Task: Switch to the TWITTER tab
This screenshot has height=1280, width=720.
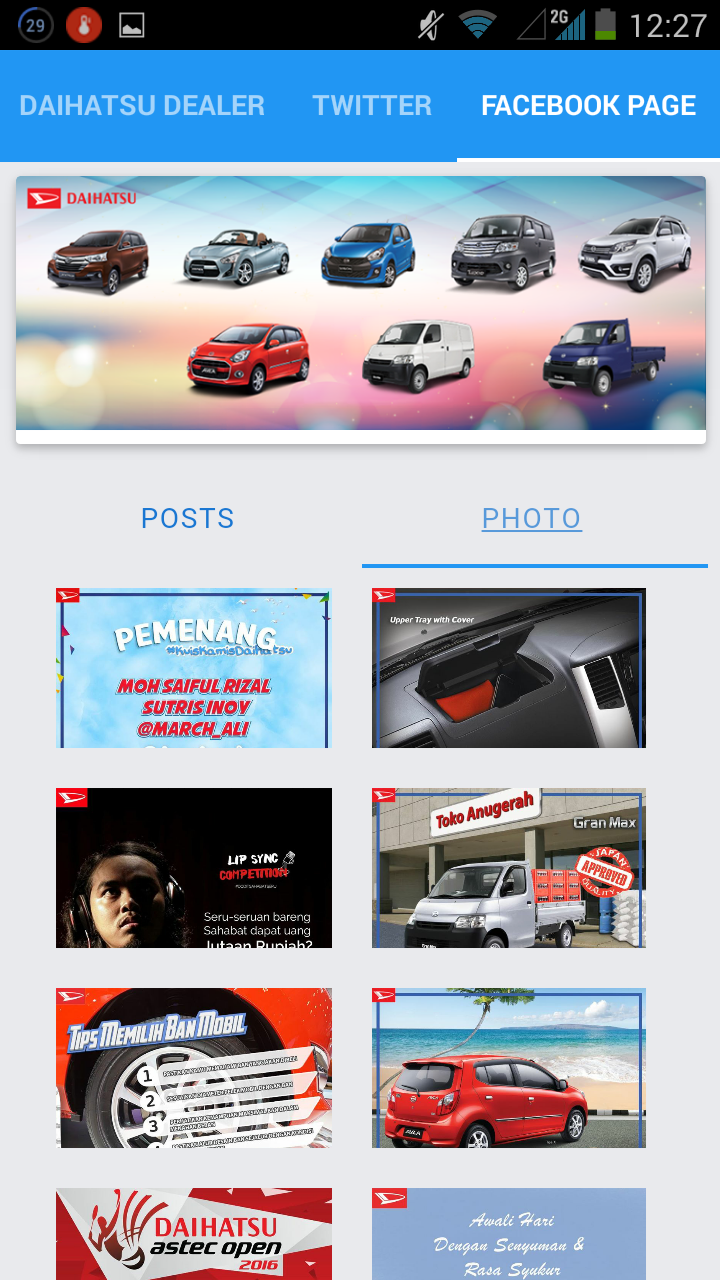Action: pos(371,104)
